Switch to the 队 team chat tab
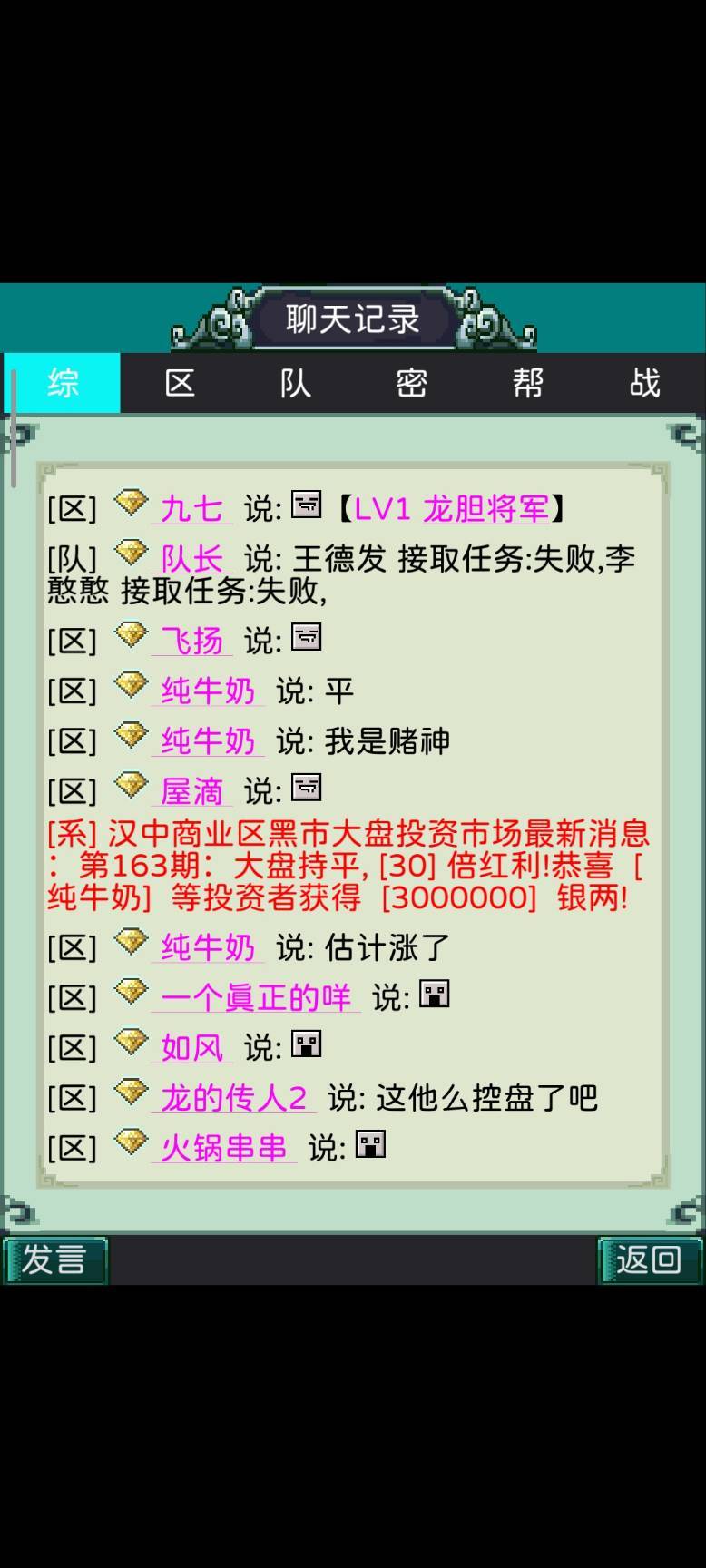The width and height of the screenshot is (706, 1568). [296, 383]
